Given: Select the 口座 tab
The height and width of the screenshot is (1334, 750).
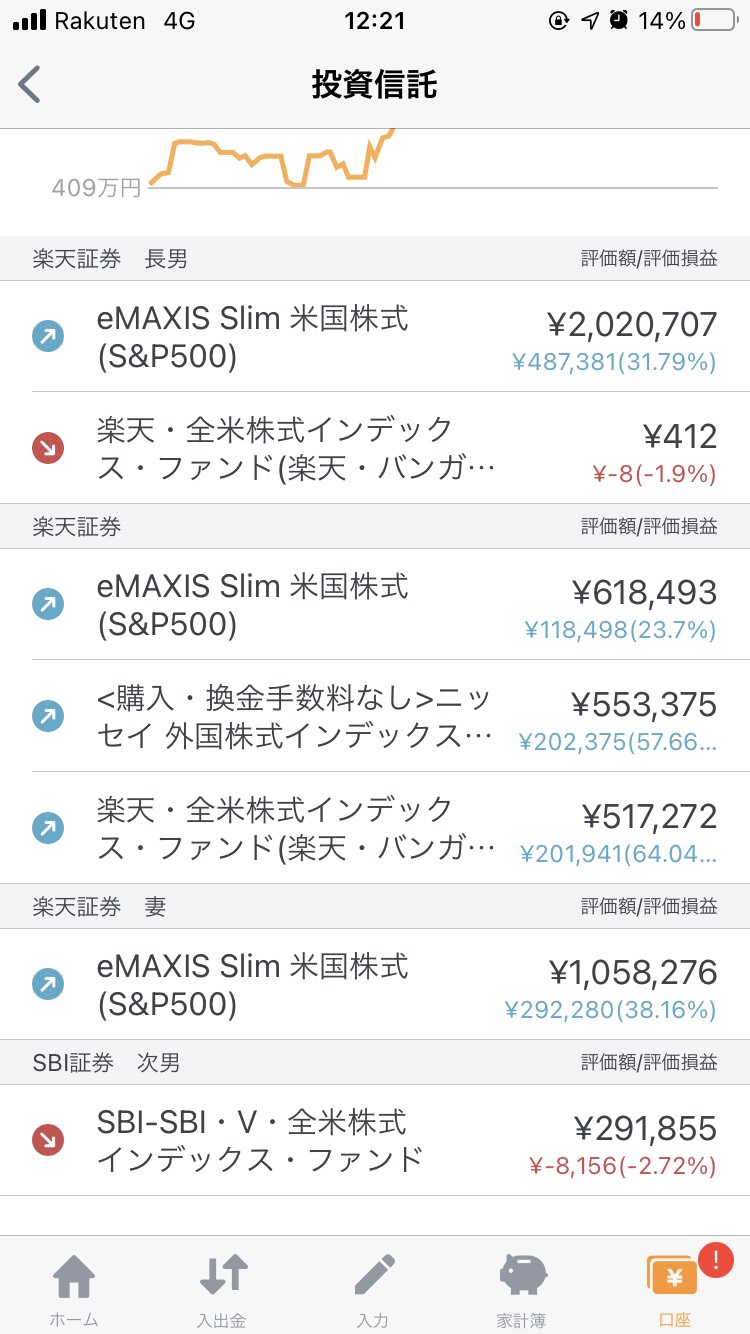Looking at the screenshot, I should tap(674, 1290).
